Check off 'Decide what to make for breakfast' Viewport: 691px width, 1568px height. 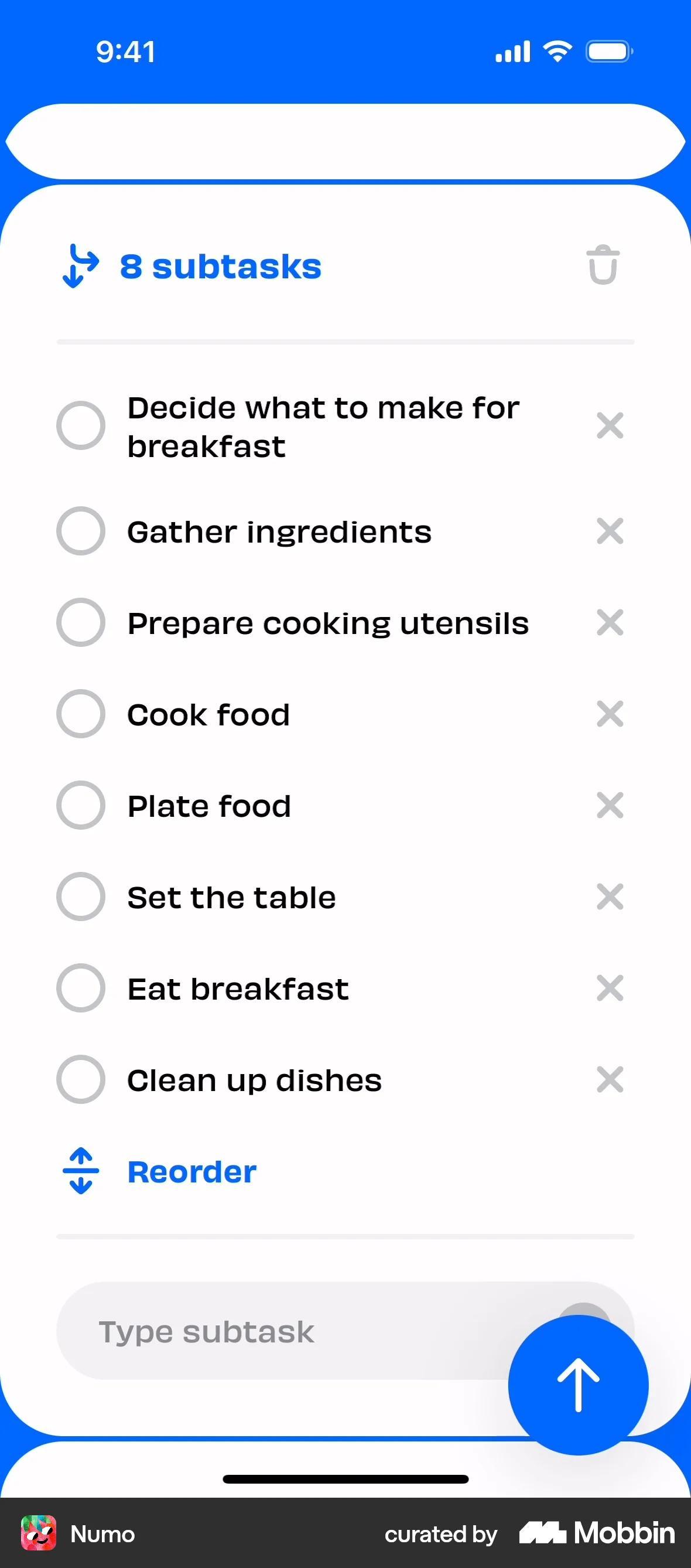[x=81, y=425]
